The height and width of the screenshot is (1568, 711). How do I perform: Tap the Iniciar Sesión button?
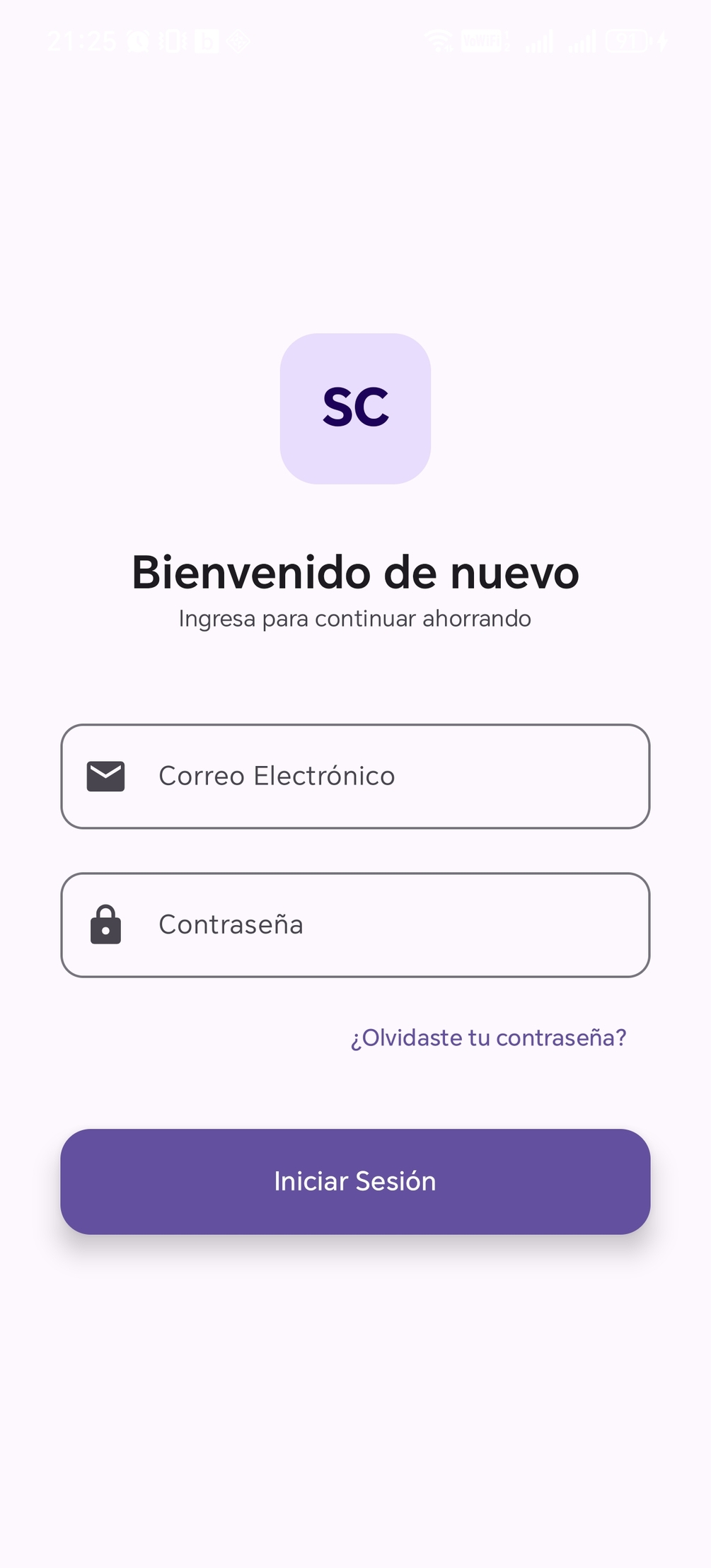355,1181
